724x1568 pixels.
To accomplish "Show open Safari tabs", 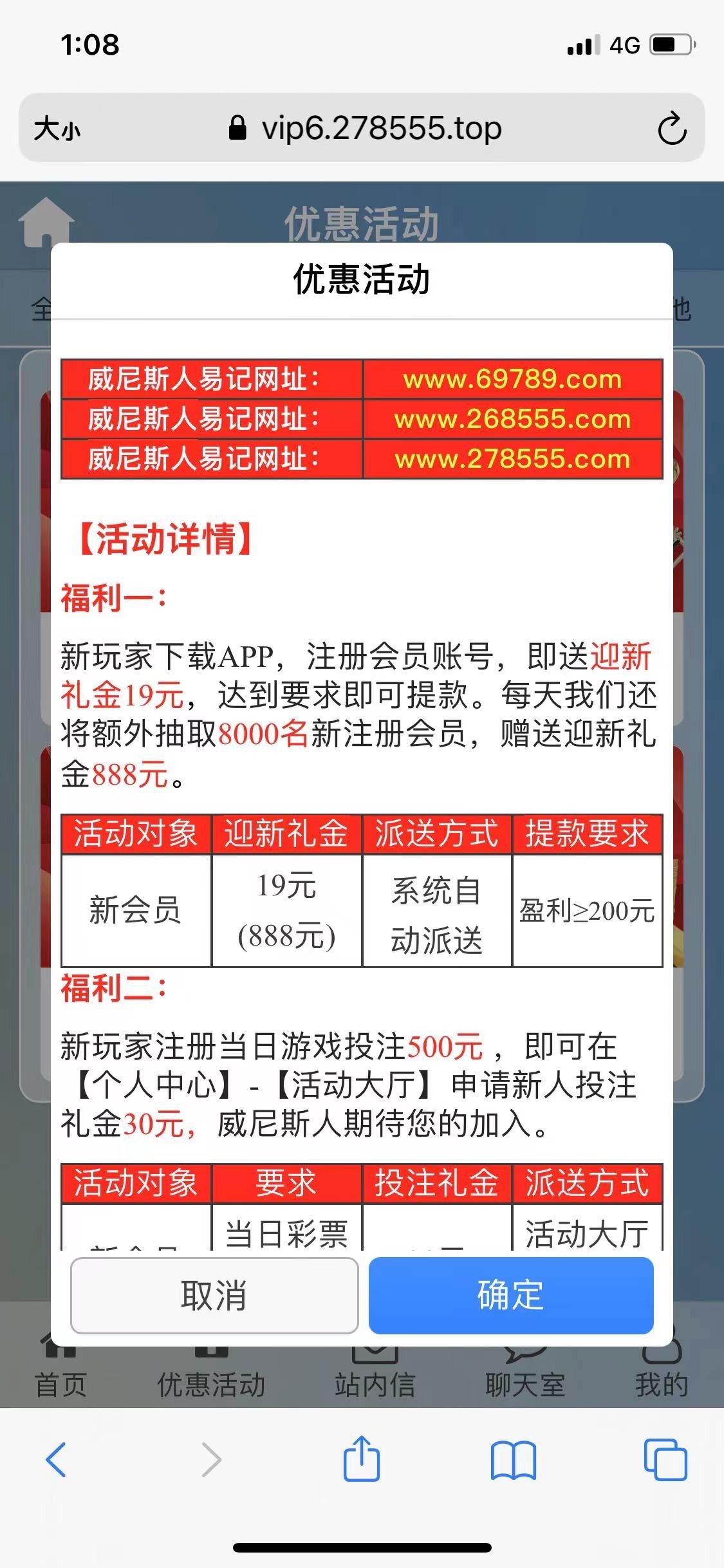I will click(665, 1459).
